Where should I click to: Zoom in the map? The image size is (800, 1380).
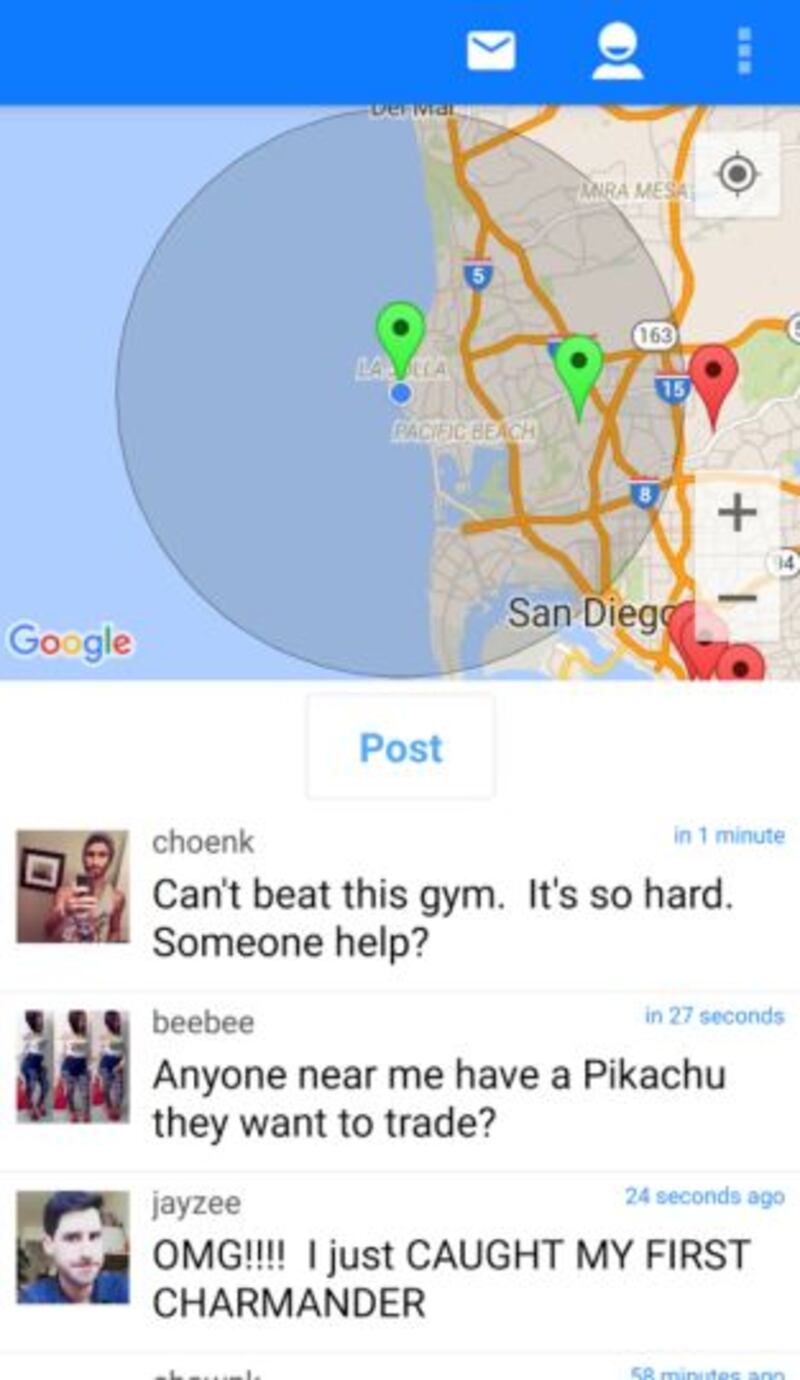[737, 513]
